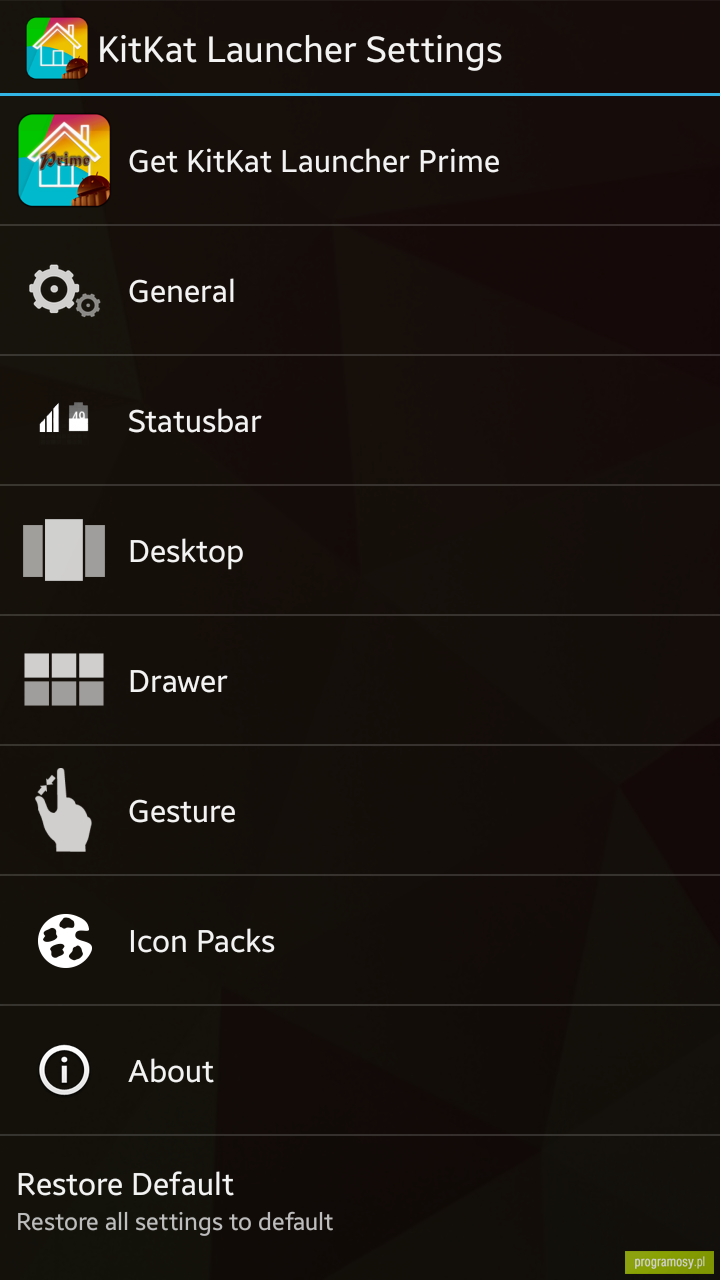720x1280 pixels.
Task: Open General settings
Action: point(360,291)
